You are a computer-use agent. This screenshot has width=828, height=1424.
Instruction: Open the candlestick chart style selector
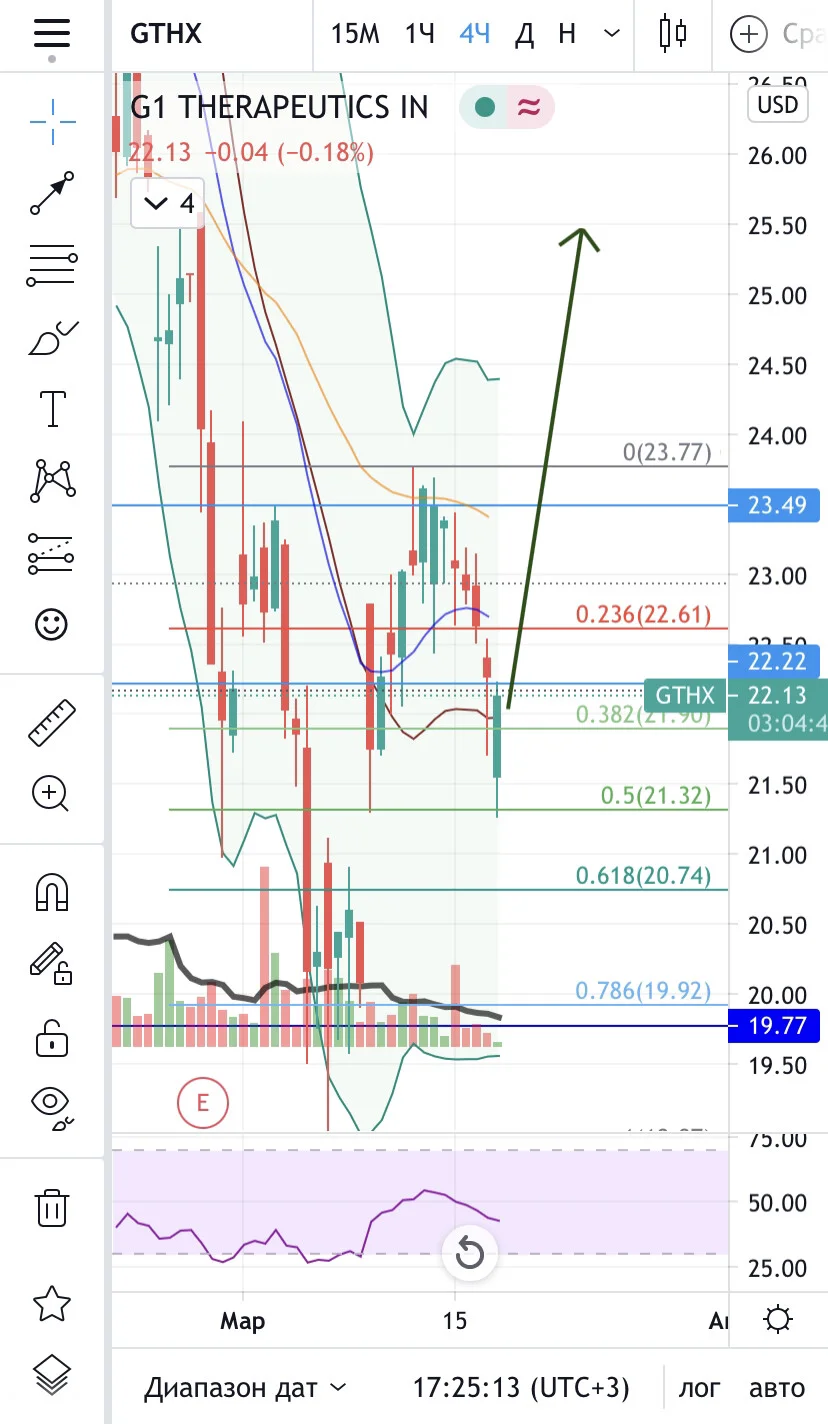[673, 34]
